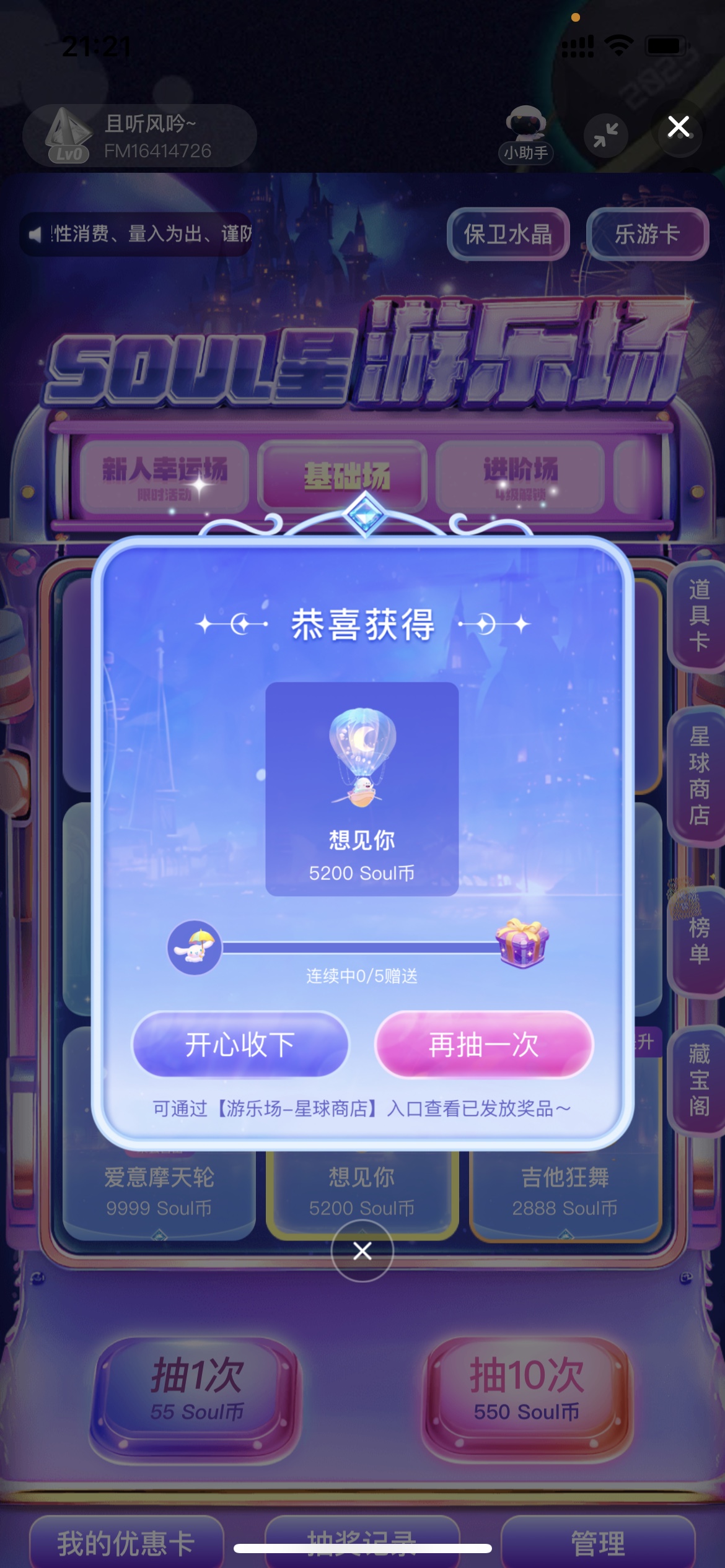Open the 小助手 assistant
The height and width of the screenshot is (1568, 725).
point(525,134)
